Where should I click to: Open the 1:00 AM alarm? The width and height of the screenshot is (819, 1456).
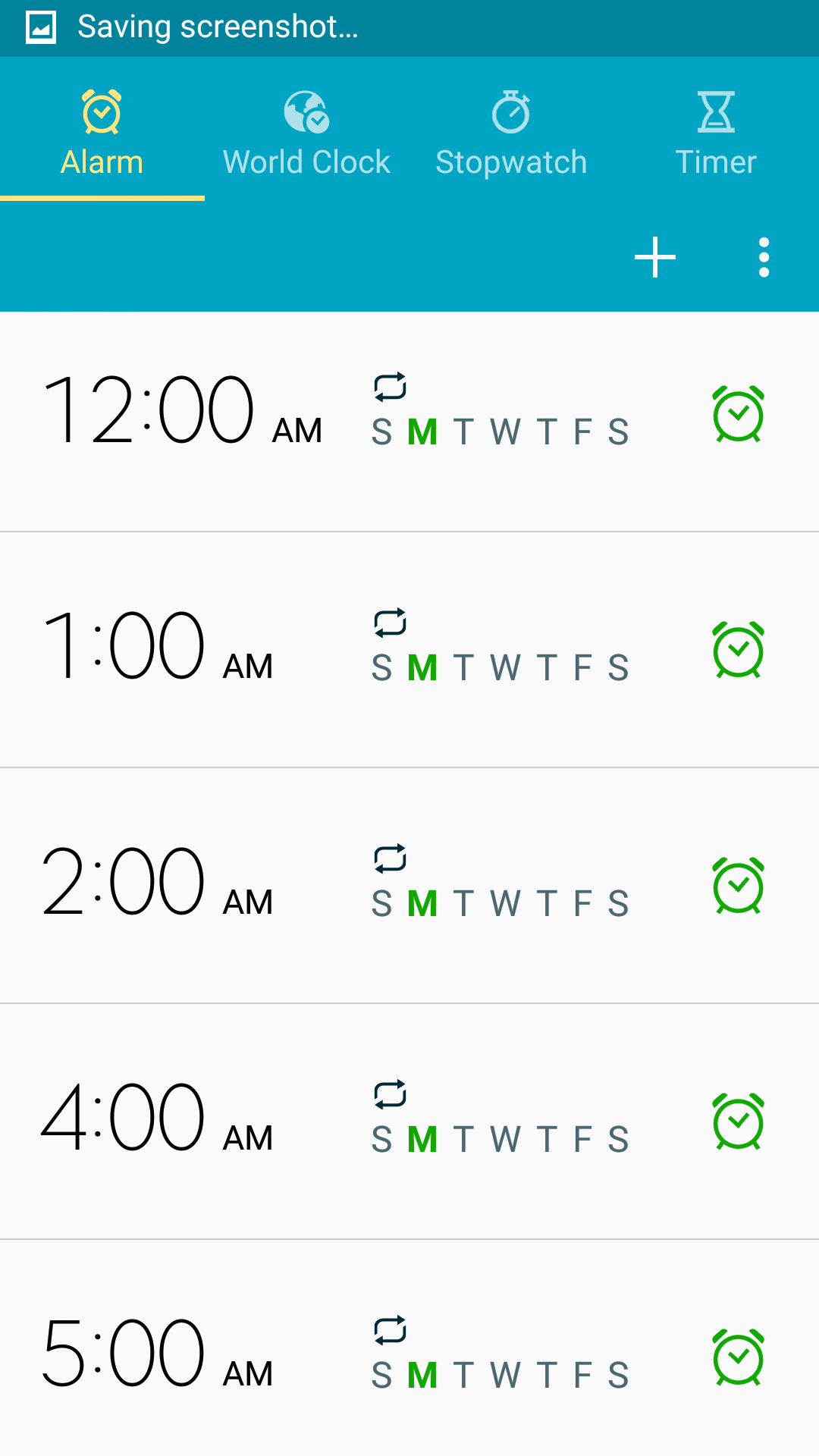[x=159, y=649]
